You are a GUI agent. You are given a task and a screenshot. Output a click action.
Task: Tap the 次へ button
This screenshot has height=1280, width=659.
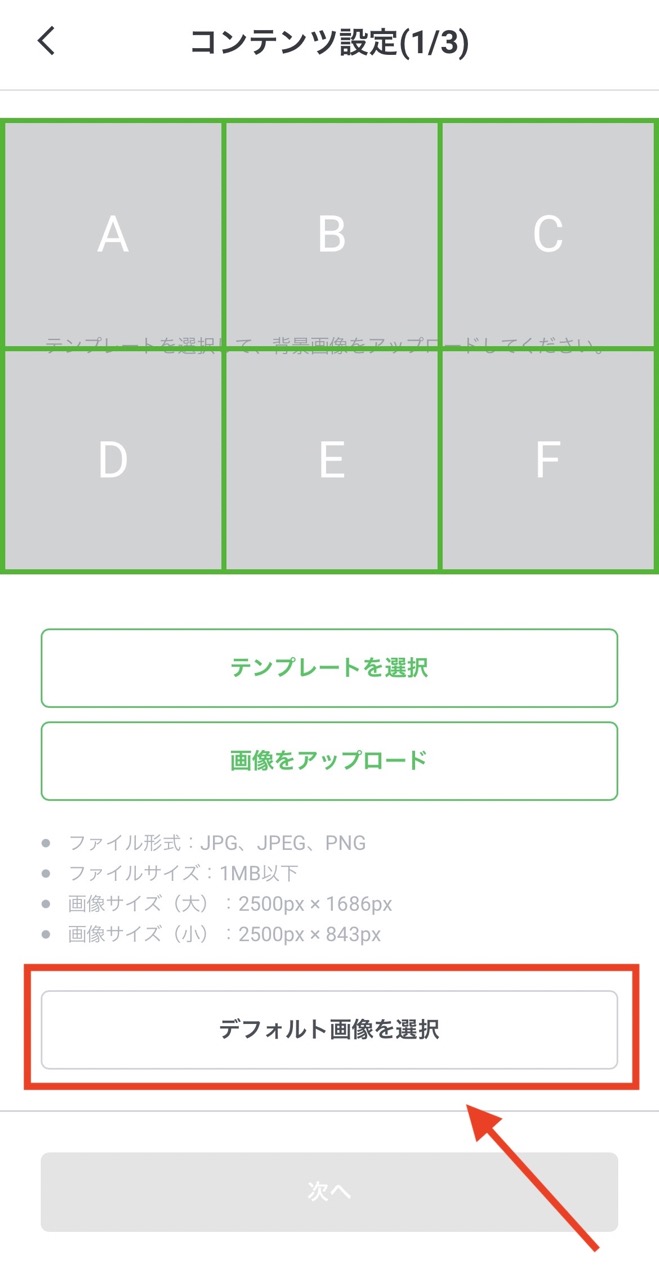[x=329, y=1192]
